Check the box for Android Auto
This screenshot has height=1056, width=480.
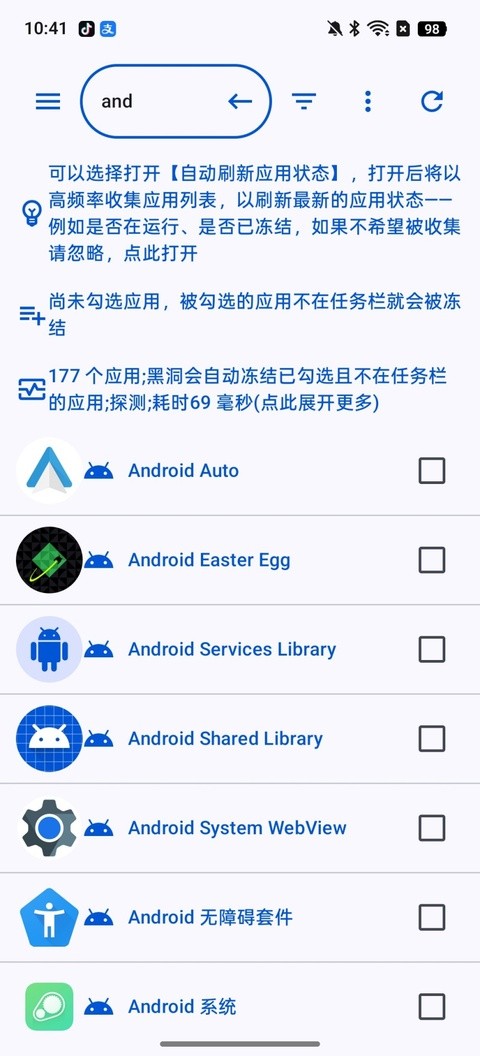[432, 471]
